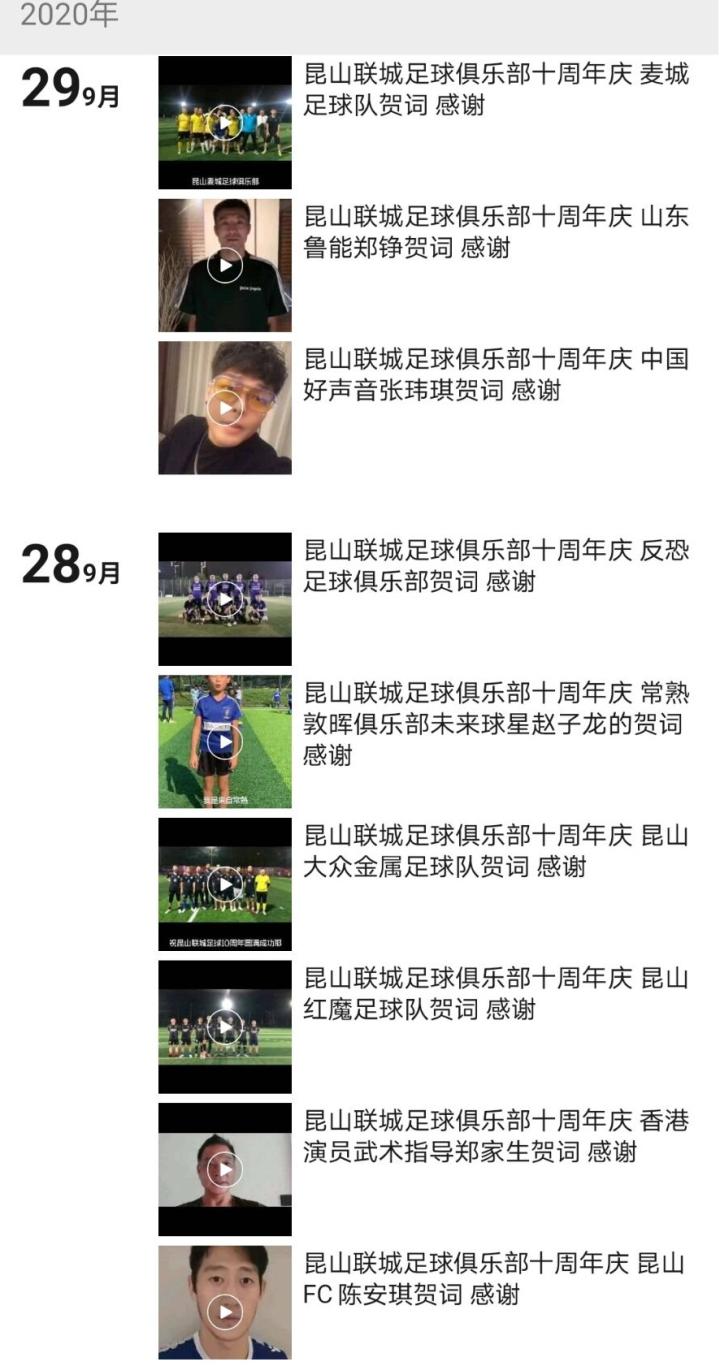This screenshot has width=720, height=1366.
Task: Play the 昆山FC陈安琪贺词 video
Action: (225, 1311)
